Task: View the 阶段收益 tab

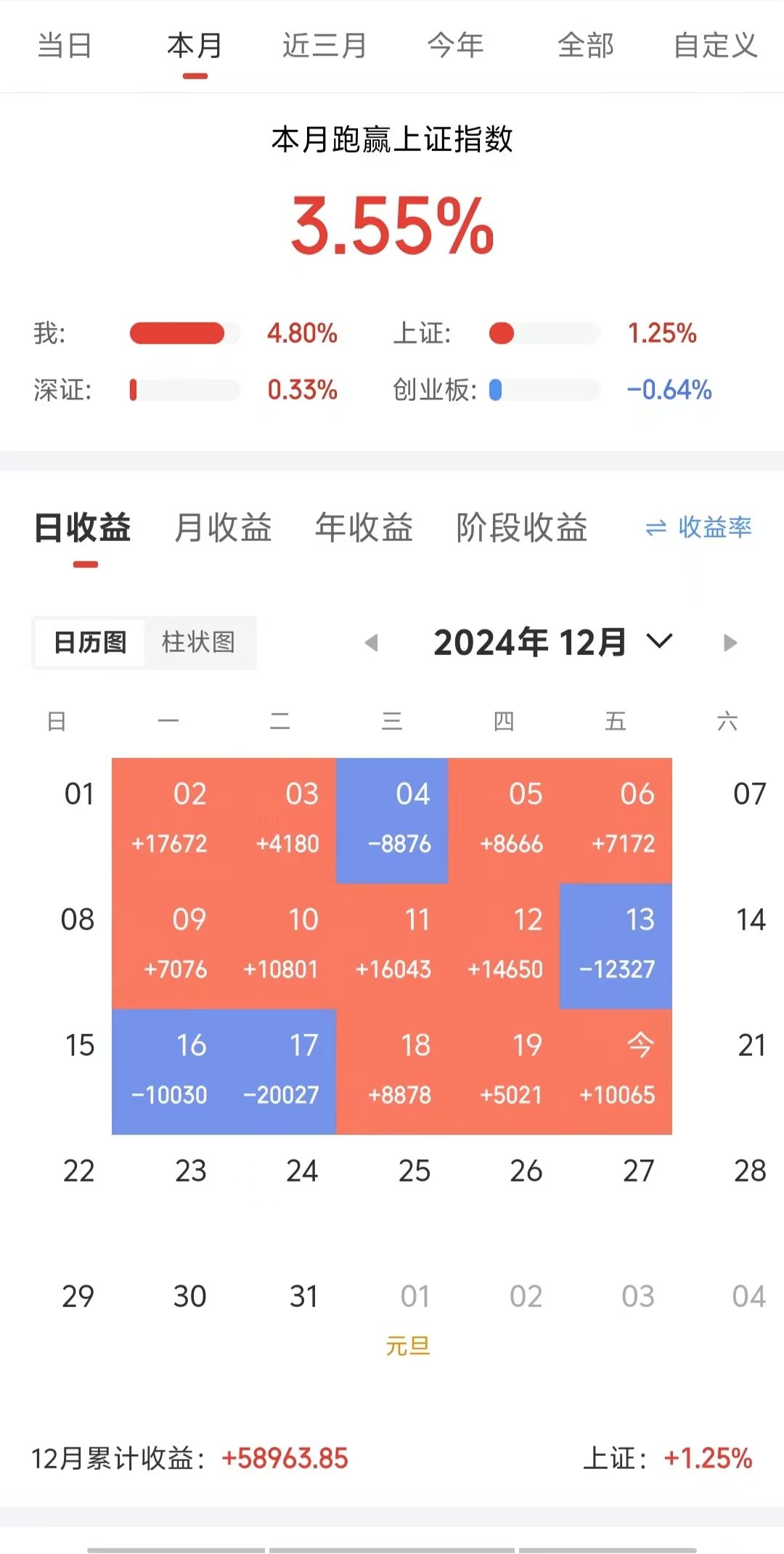Action: pos(521,527)
